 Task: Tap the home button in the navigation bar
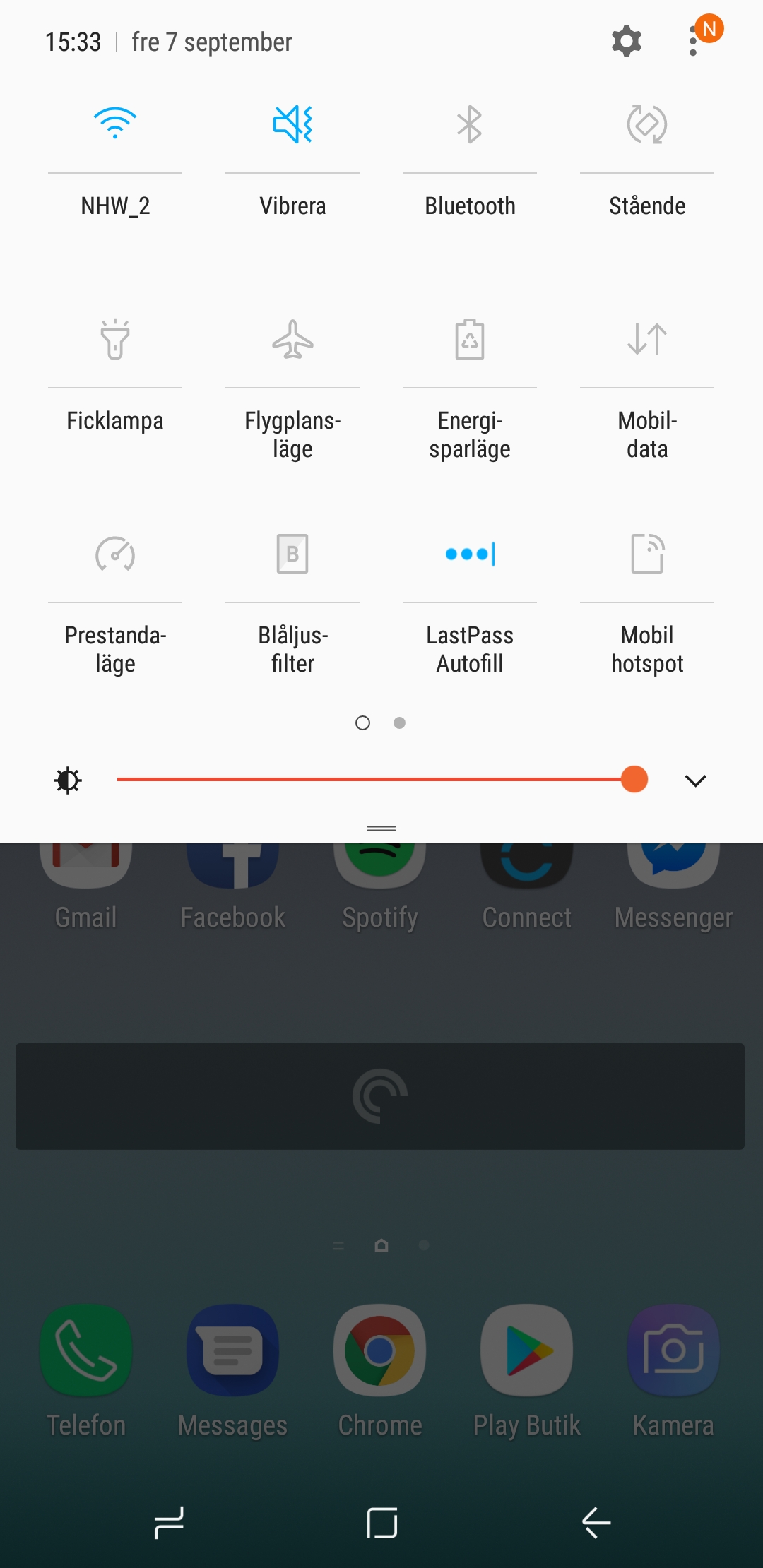click(381, 1522)
